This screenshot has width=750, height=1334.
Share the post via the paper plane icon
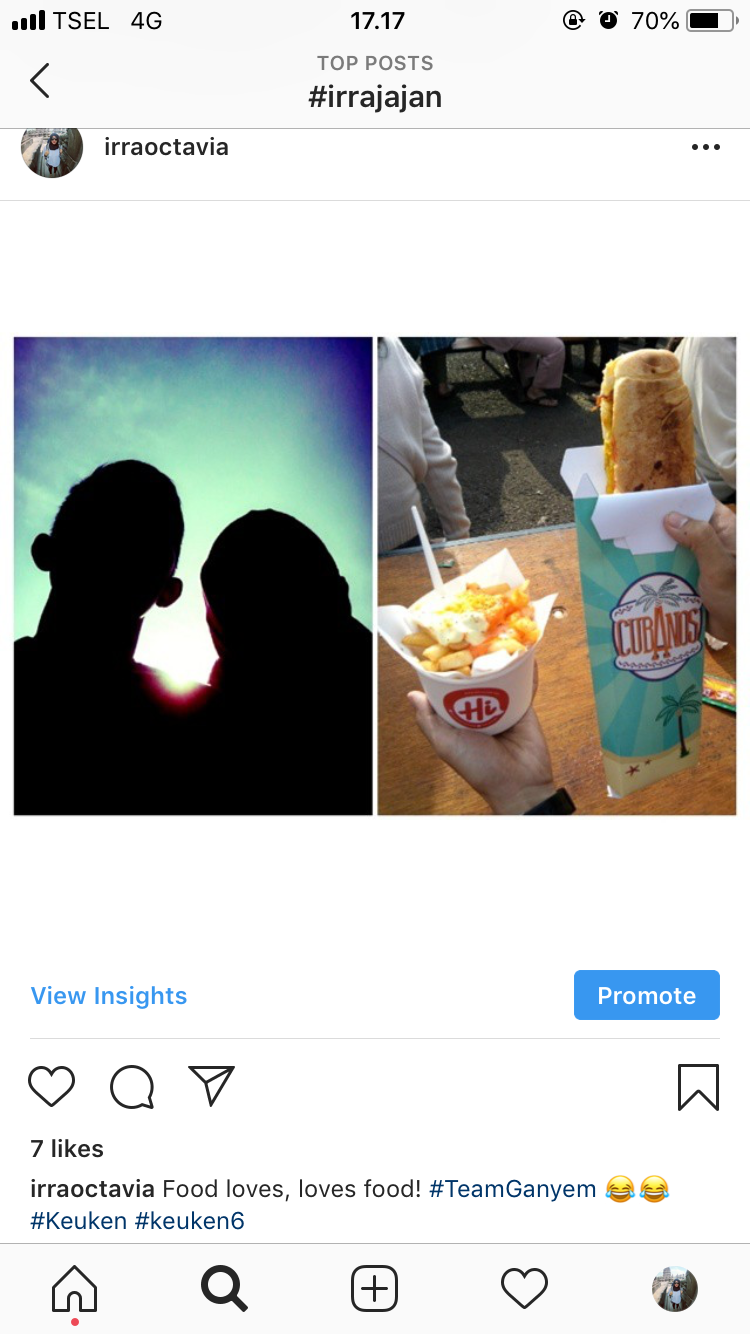[211, 1086]
